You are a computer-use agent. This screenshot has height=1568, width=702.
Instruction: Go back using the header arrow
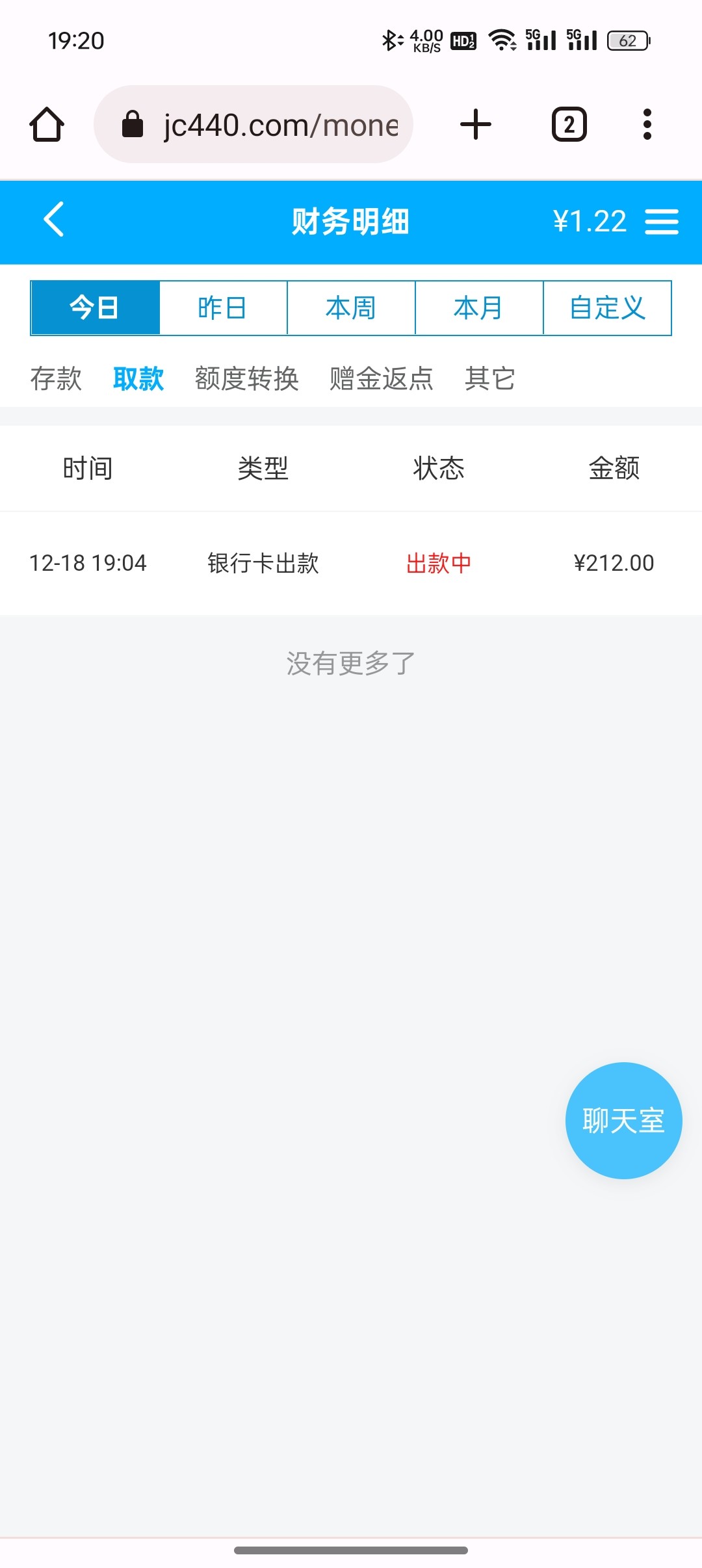coord(53,219)
